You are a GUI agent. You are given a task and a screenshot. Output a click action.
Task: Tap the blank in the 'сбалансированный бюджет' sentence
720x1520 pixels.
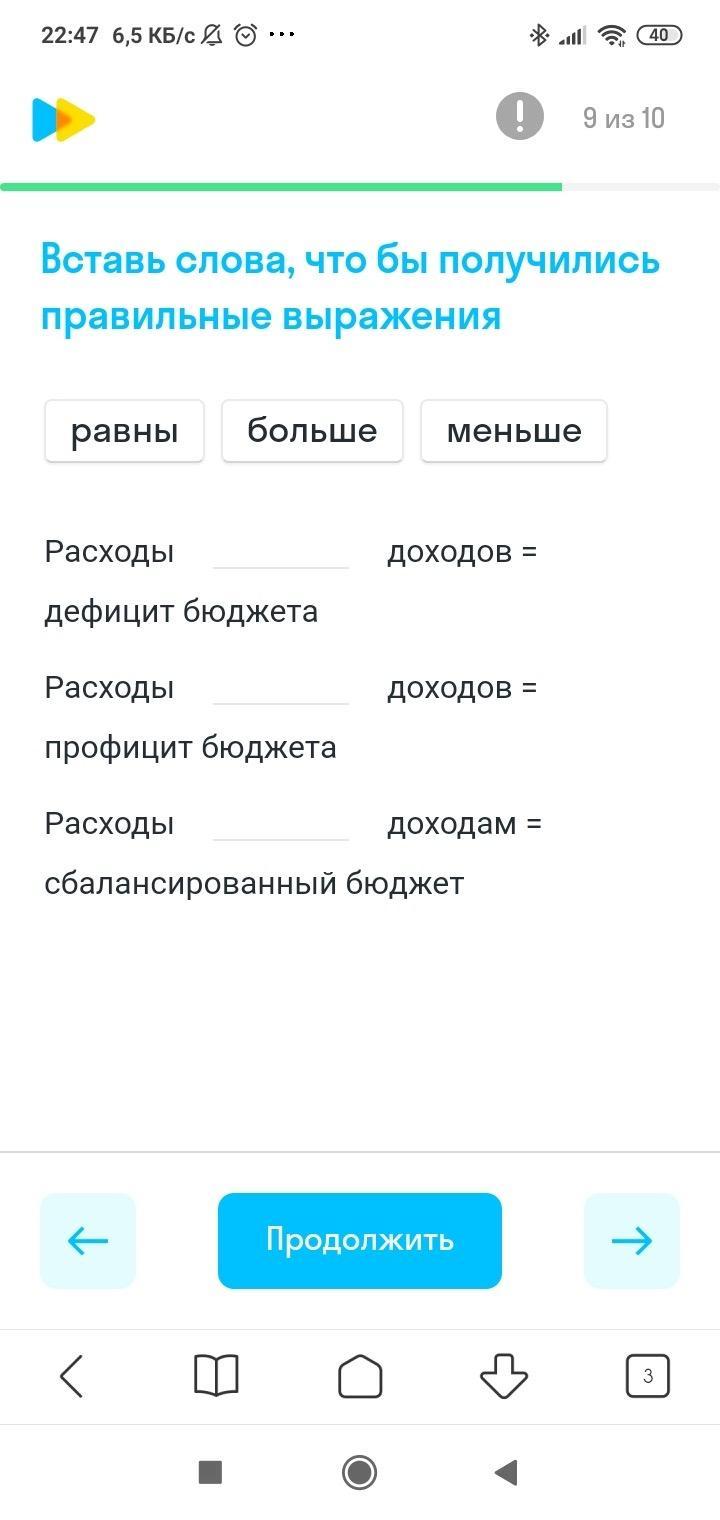[281, 824]
